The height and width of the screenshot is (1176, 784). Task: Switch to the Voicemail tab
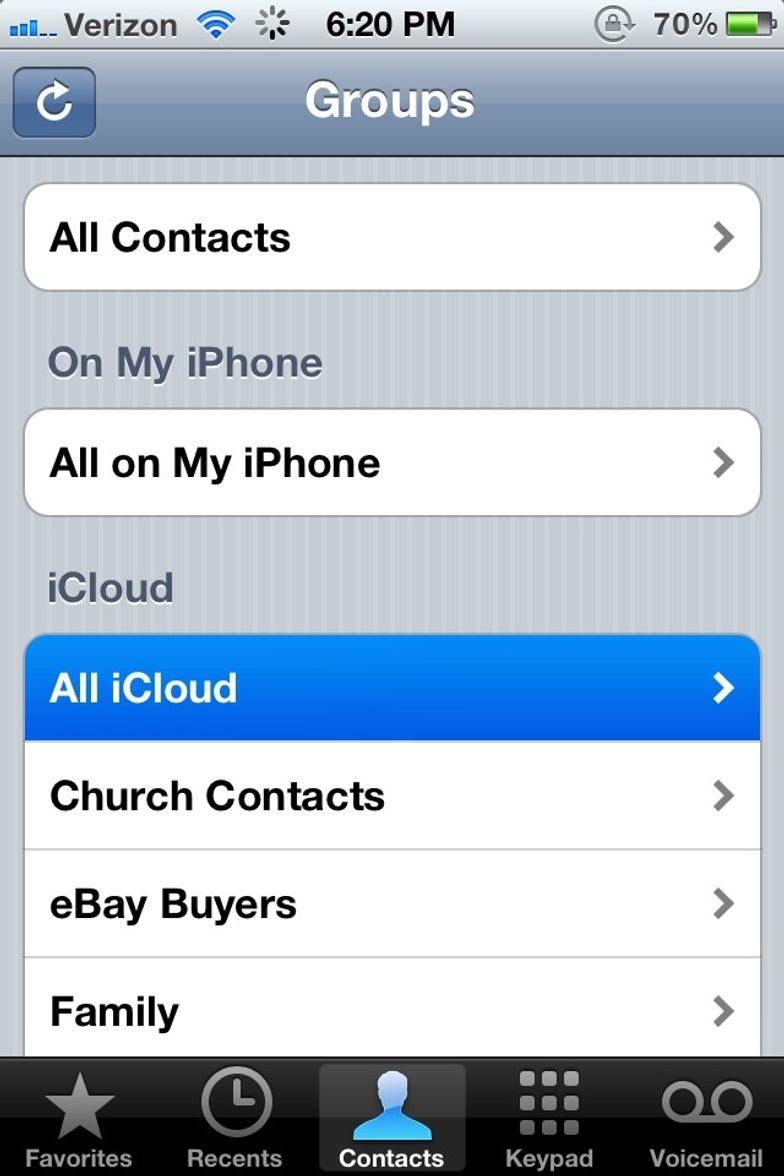click(706, 1118)
